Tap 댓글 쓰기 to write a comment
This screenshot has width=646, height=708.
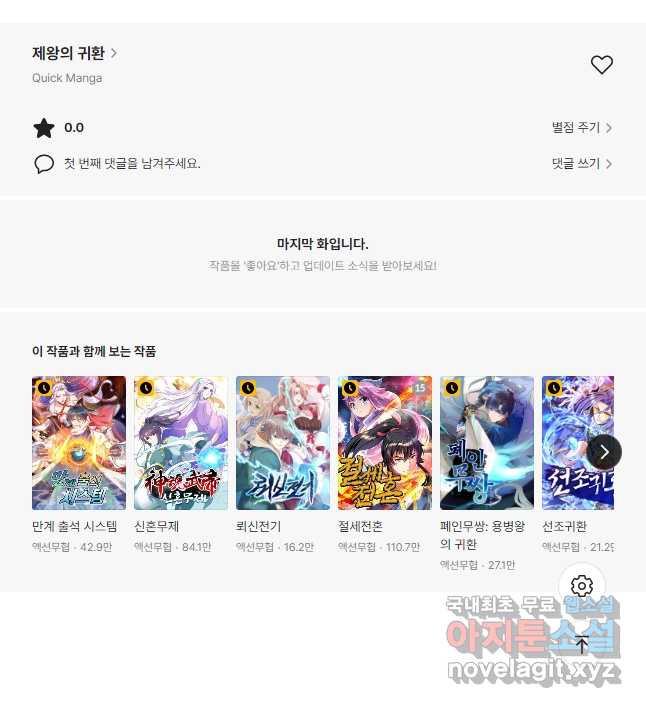click(x=581, y=163)
